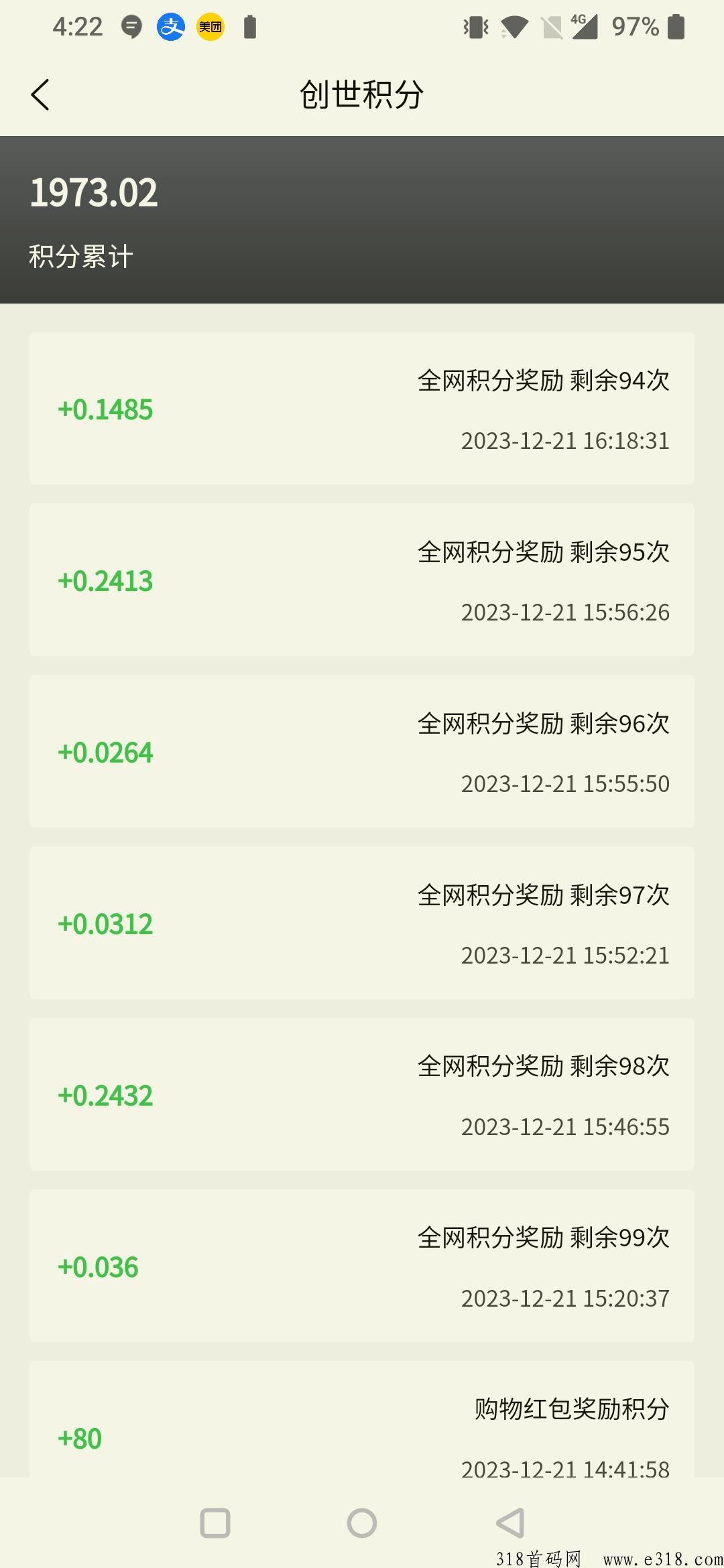Go back from the 创世积分 page
Image resolution: width=724 pixels, height=1568 pixels.
click(40, 94)
